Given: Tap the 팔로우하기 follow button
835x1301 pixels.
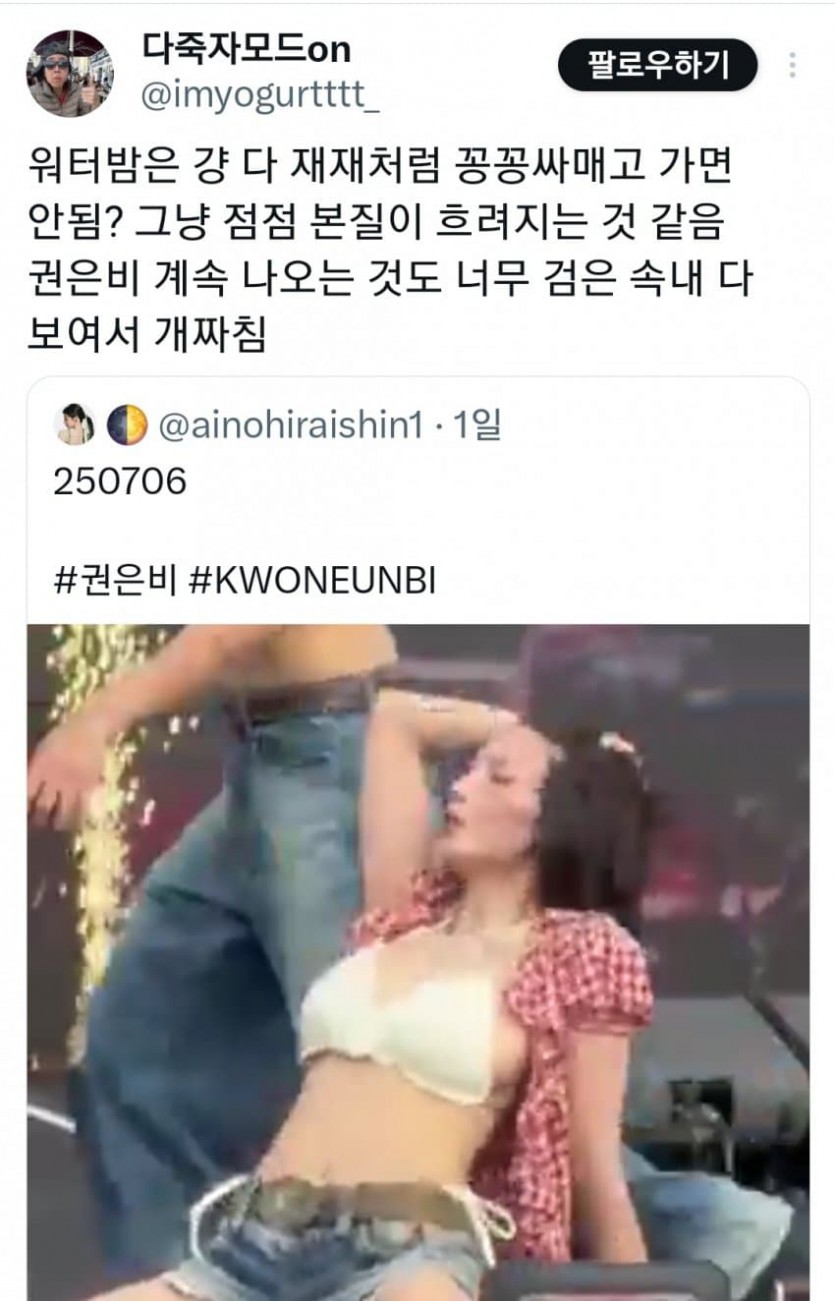Looking at the screenshot, I should (657, 66).
